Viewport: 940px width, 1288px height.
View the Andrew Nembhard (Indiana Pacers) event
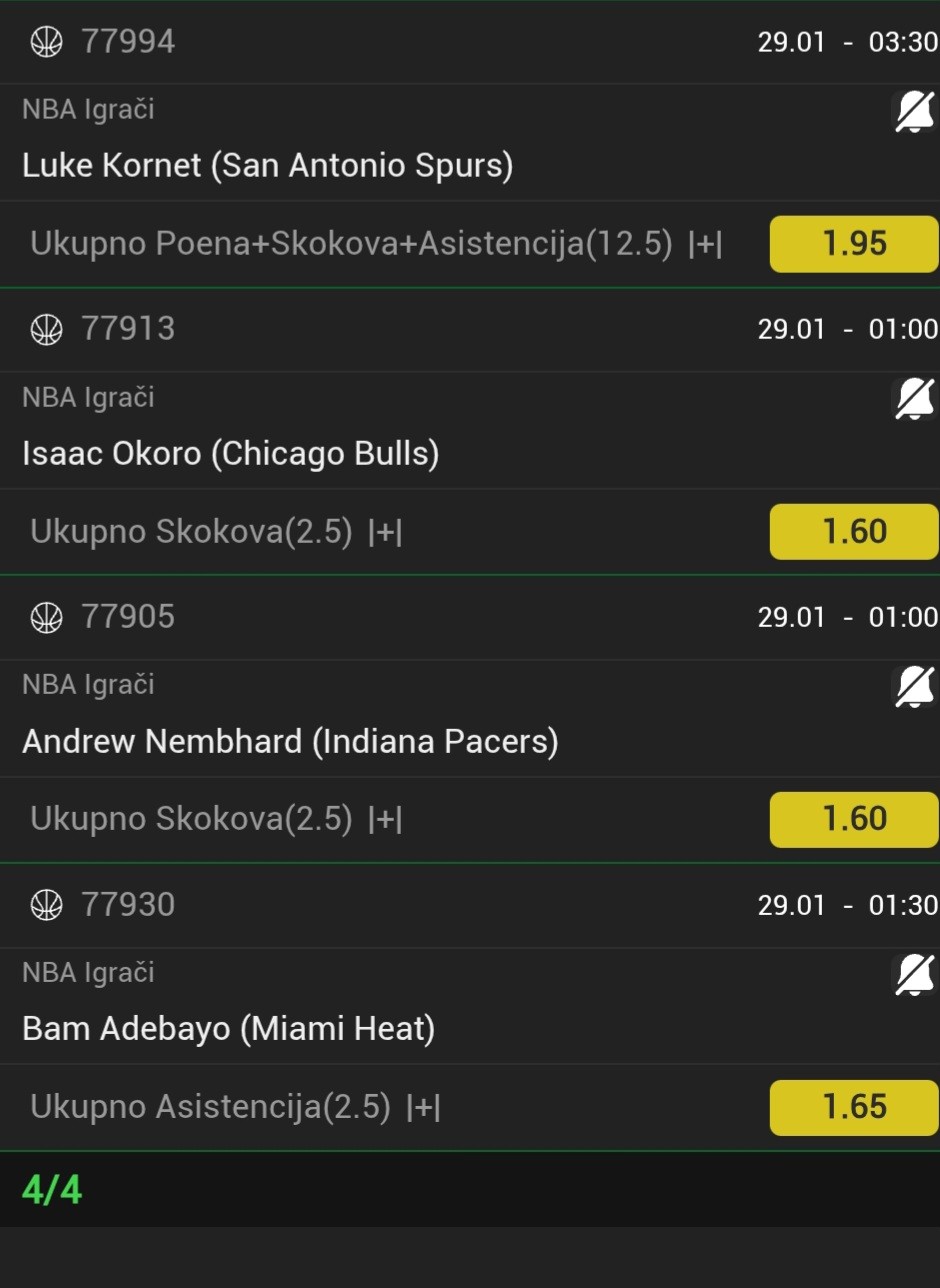[x=290, y=741]
